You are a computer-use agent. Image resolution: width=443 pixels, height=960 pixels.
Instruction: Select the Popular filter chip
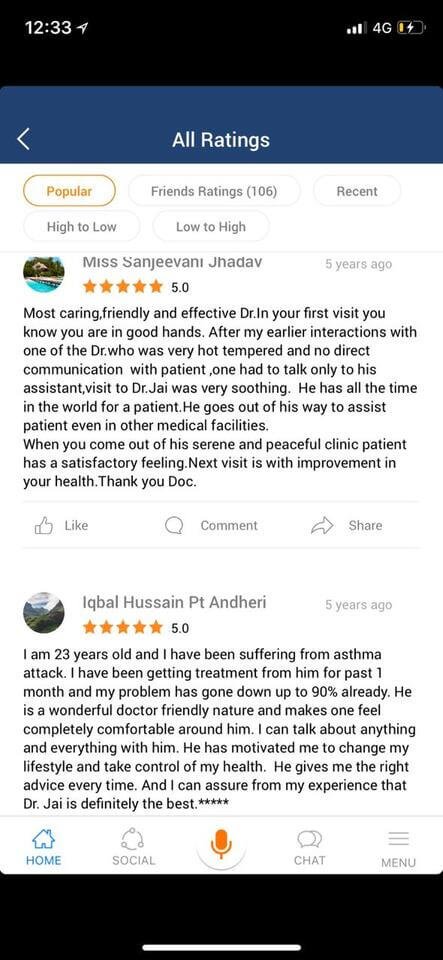tap(69, 191)
